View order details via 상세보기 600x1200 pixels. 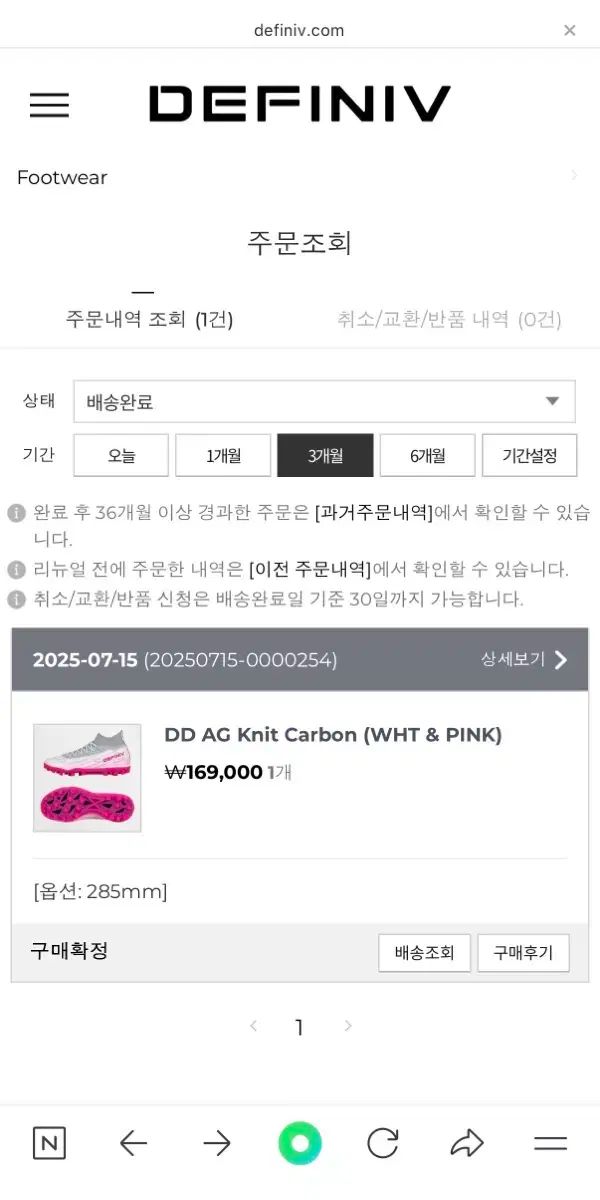click(524, 660)
